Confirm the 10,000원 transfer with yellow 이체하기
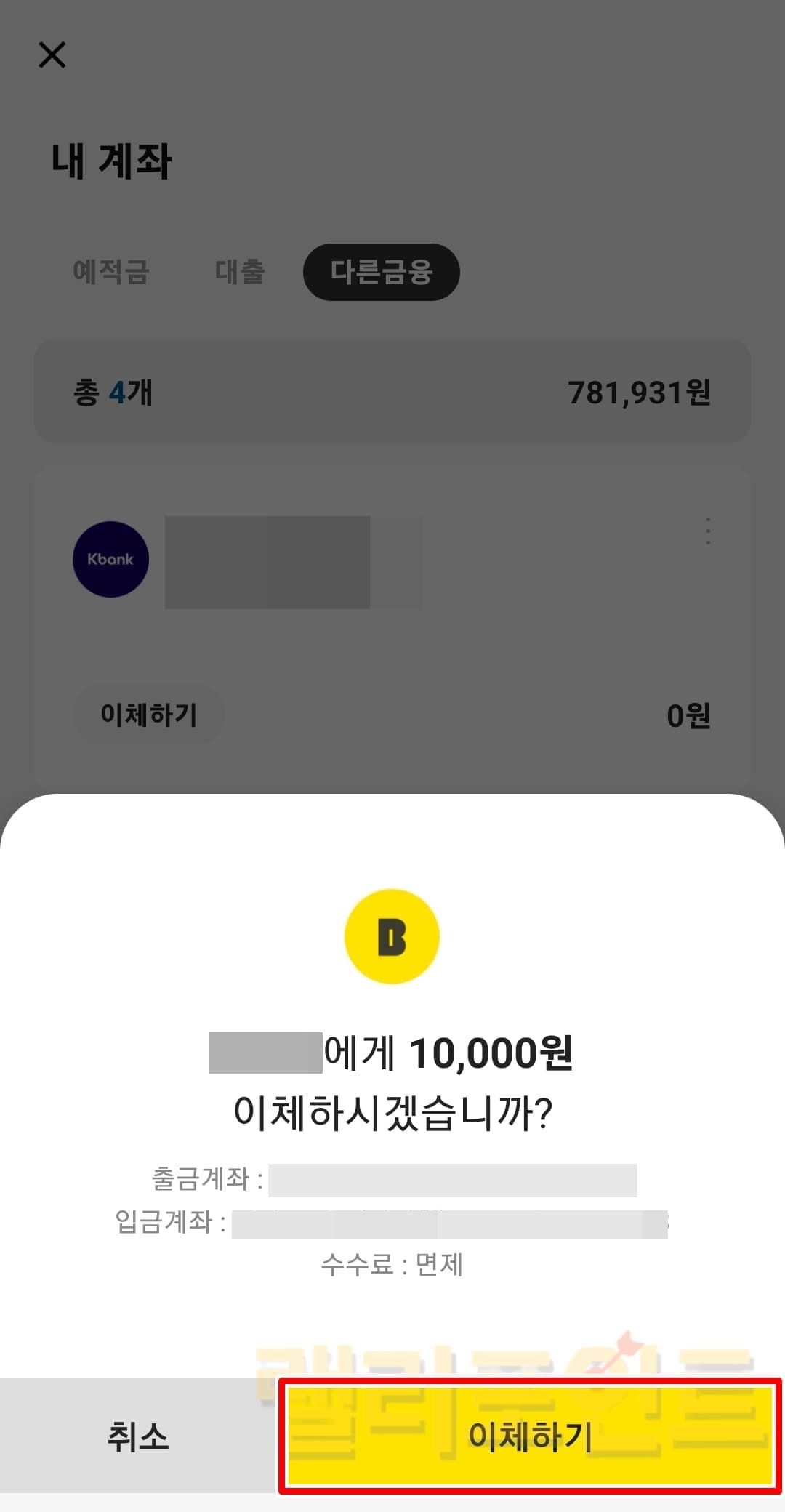 tap(530, 1436)
